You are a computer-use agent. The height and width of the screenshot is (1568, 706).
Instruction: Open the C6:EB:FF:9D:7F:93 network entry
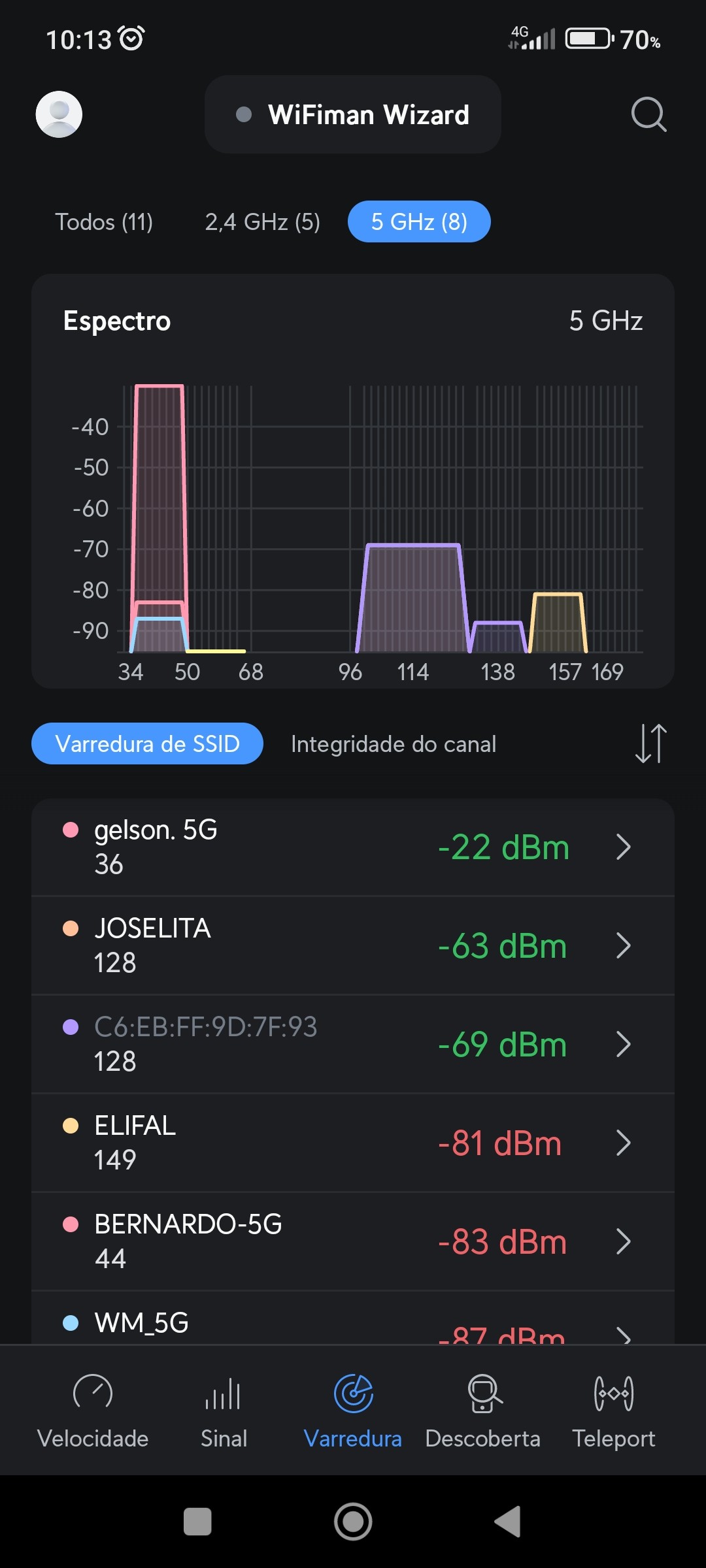[x=353, y=1044]
